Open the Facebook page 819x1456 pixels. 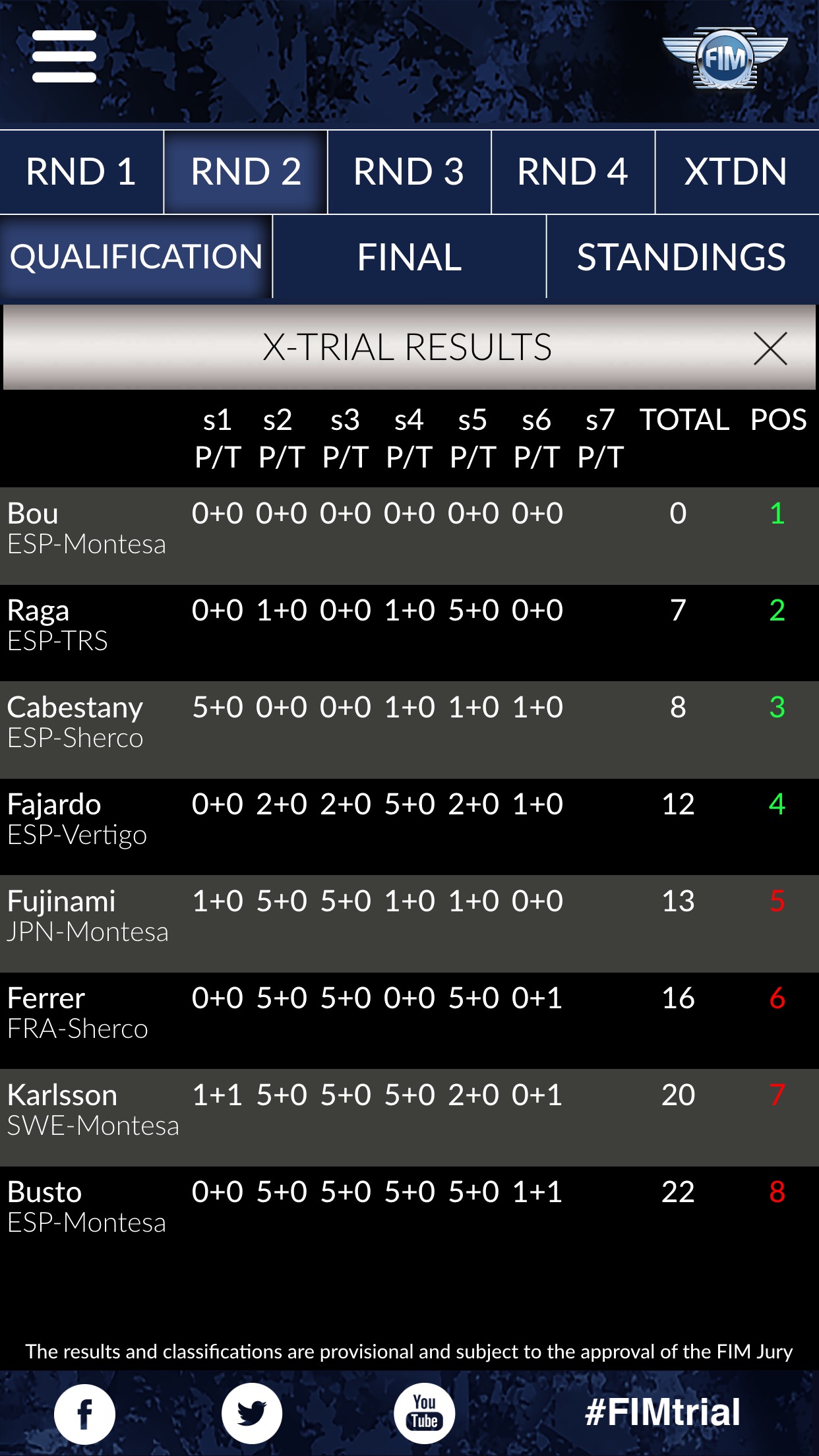(84, 1414)
